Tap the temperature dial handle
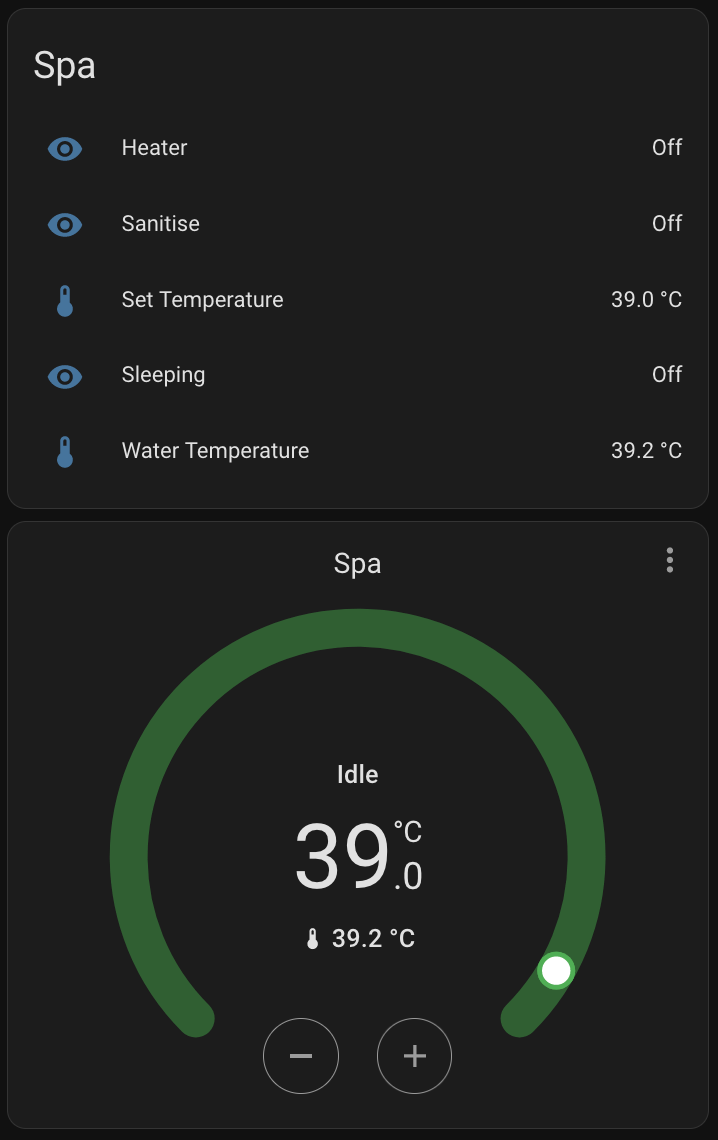This screenshot has height=1140, width=718. (x=555, y=970)
